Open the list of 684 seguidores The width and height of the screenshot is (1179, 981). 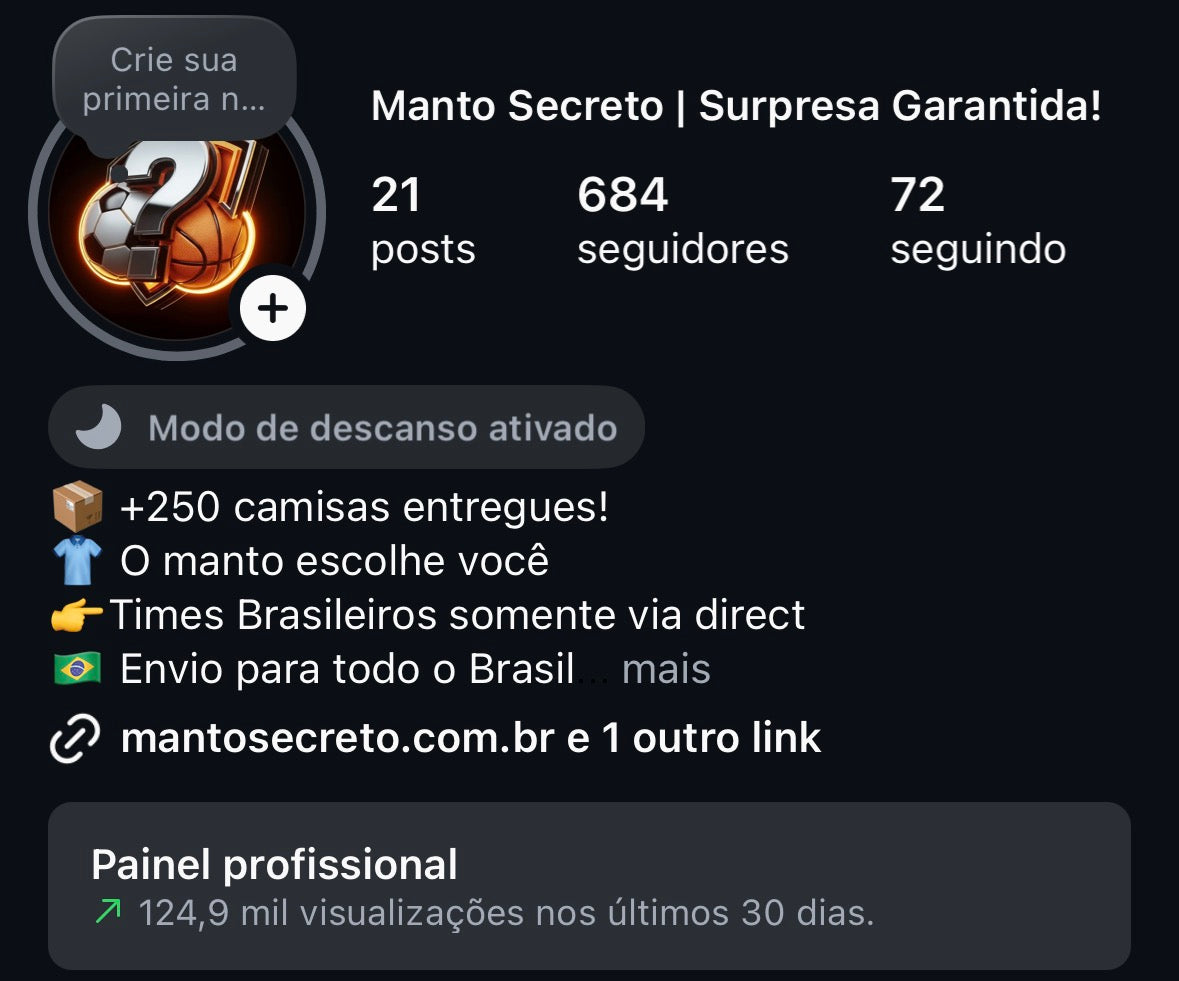click(x=682, y=221)
